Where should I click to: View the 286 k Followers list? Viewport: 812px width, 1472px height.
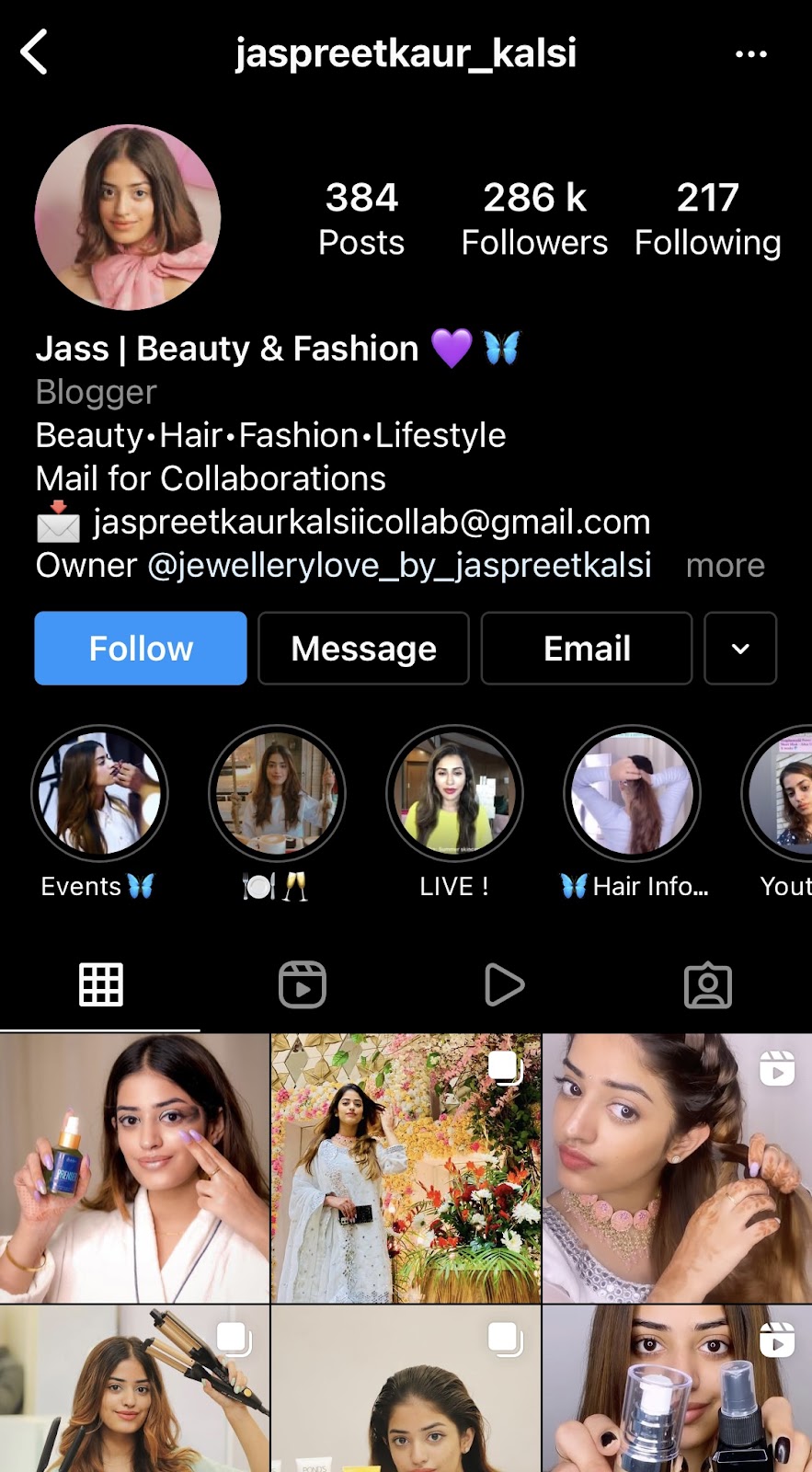(534, 218)
